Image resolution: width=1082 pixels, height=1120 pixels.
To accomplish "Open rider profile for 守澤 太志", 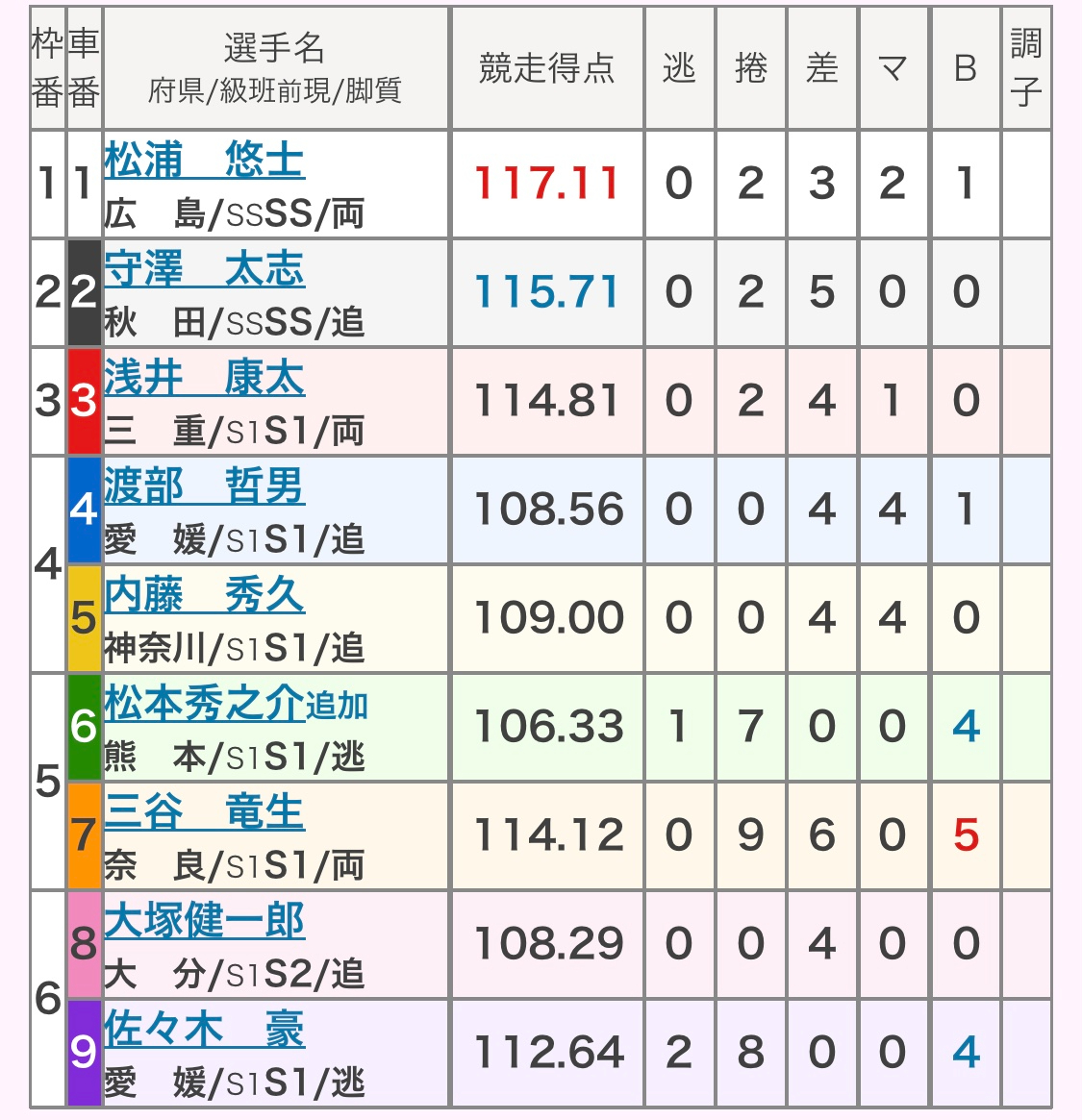I will (x=204, y=269).
